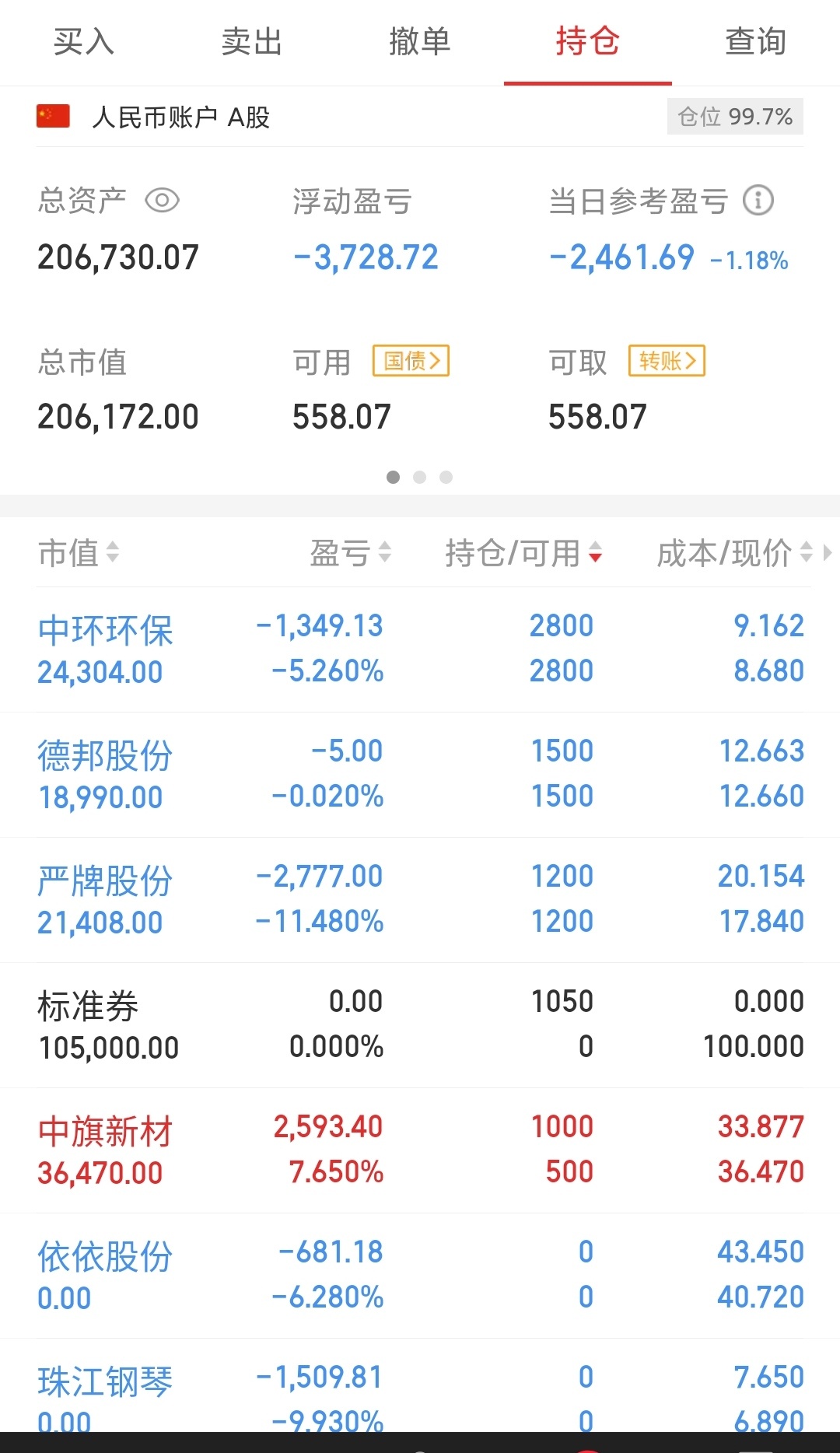Open the 德邦股份 holding
The image size is (840, 1453).
[420, 775]
